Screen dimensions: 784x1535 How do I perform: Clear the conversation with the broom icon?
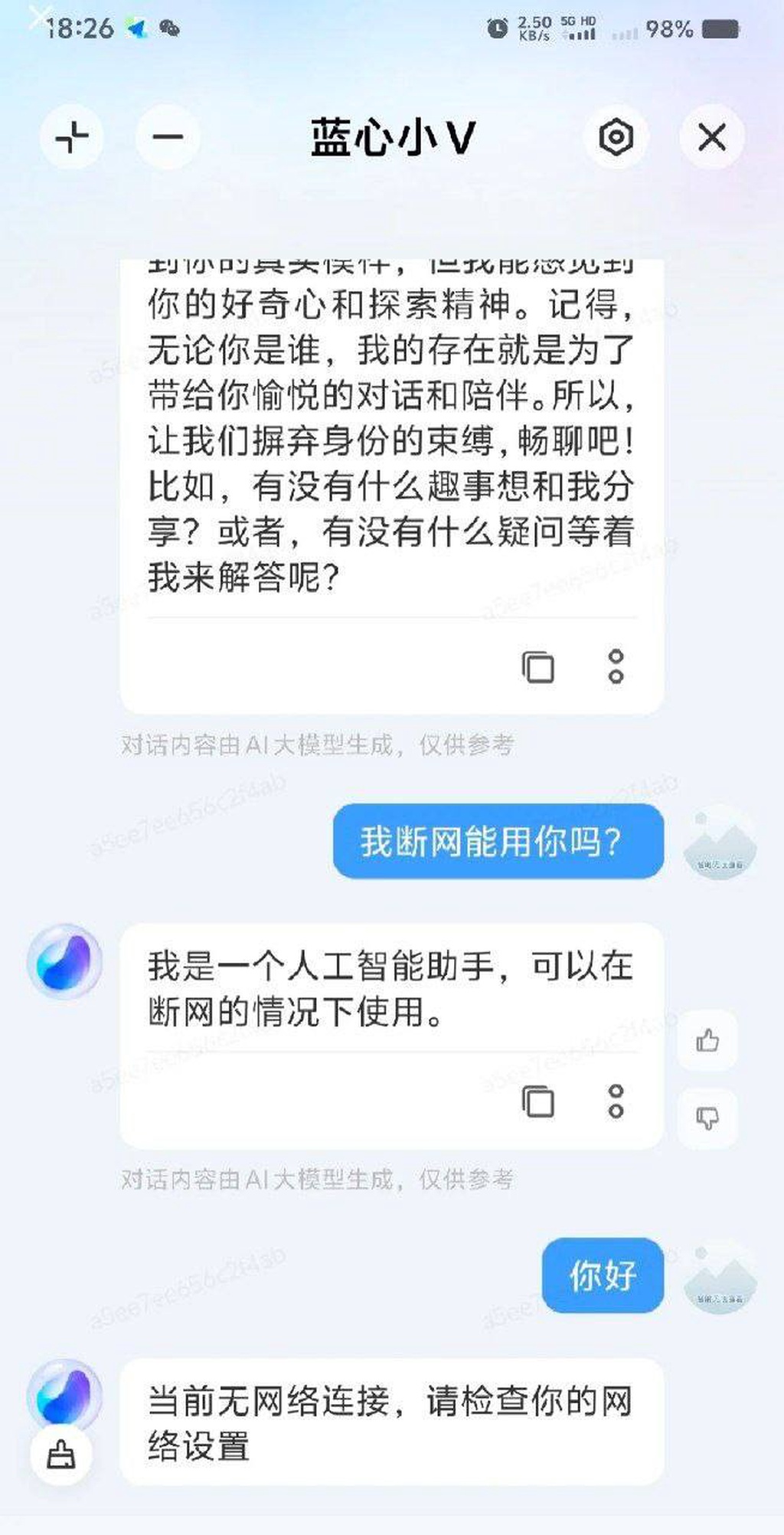[x=61, y=1454]
